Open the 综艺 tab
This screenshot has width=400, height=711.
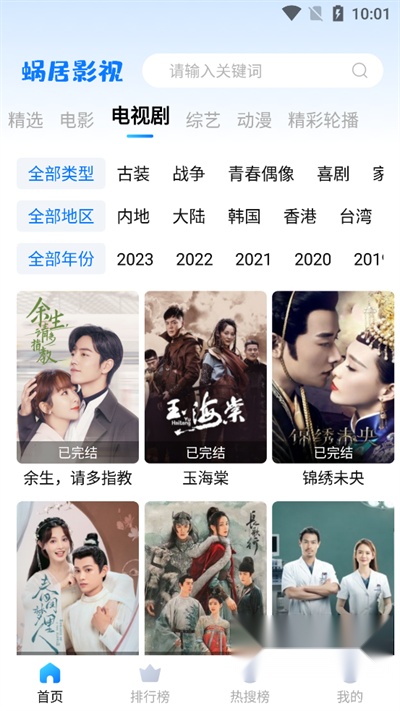click(x=203, y=121)
